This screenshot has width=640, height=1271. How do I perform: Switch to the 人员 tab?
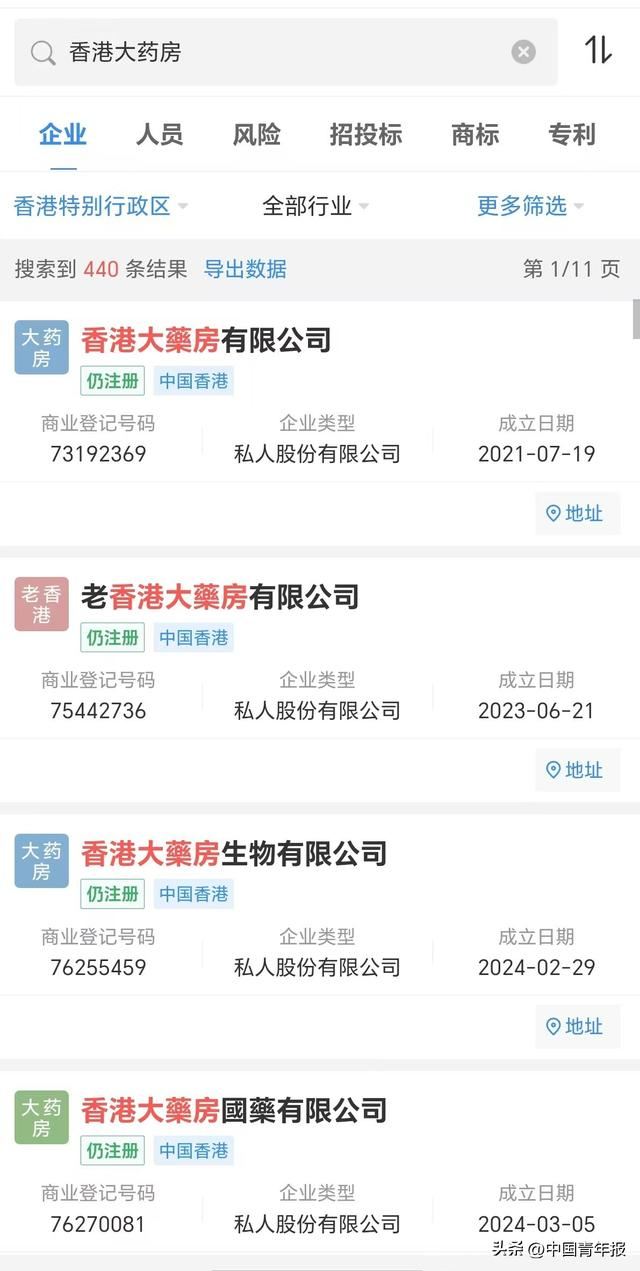point(159,135)
